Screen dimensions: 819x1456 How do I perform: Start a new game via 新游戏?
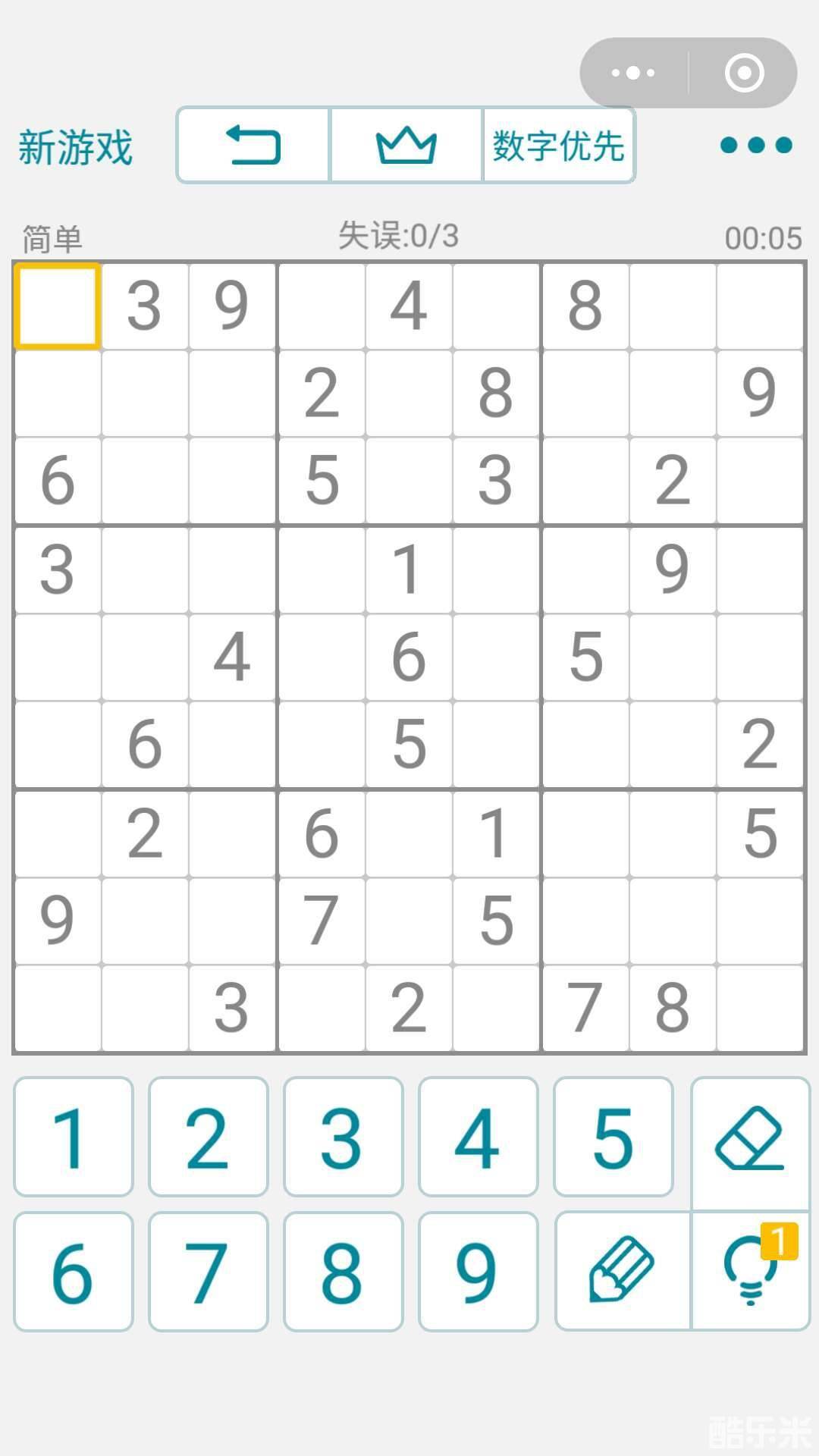click(x=75, y=146)
